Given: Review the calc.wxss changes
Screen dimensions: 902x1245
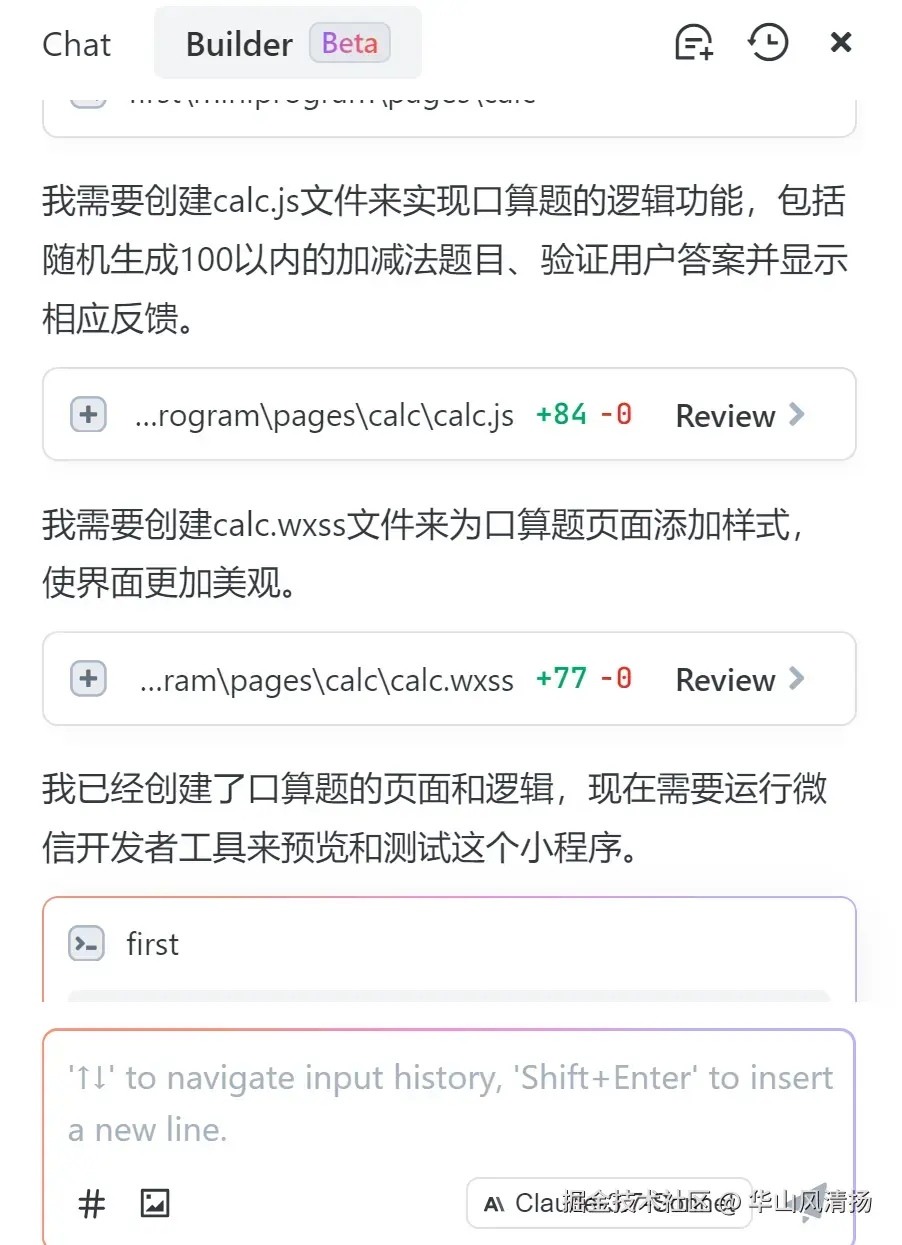Looking at the screenshot, I should (x=740, y=679).
